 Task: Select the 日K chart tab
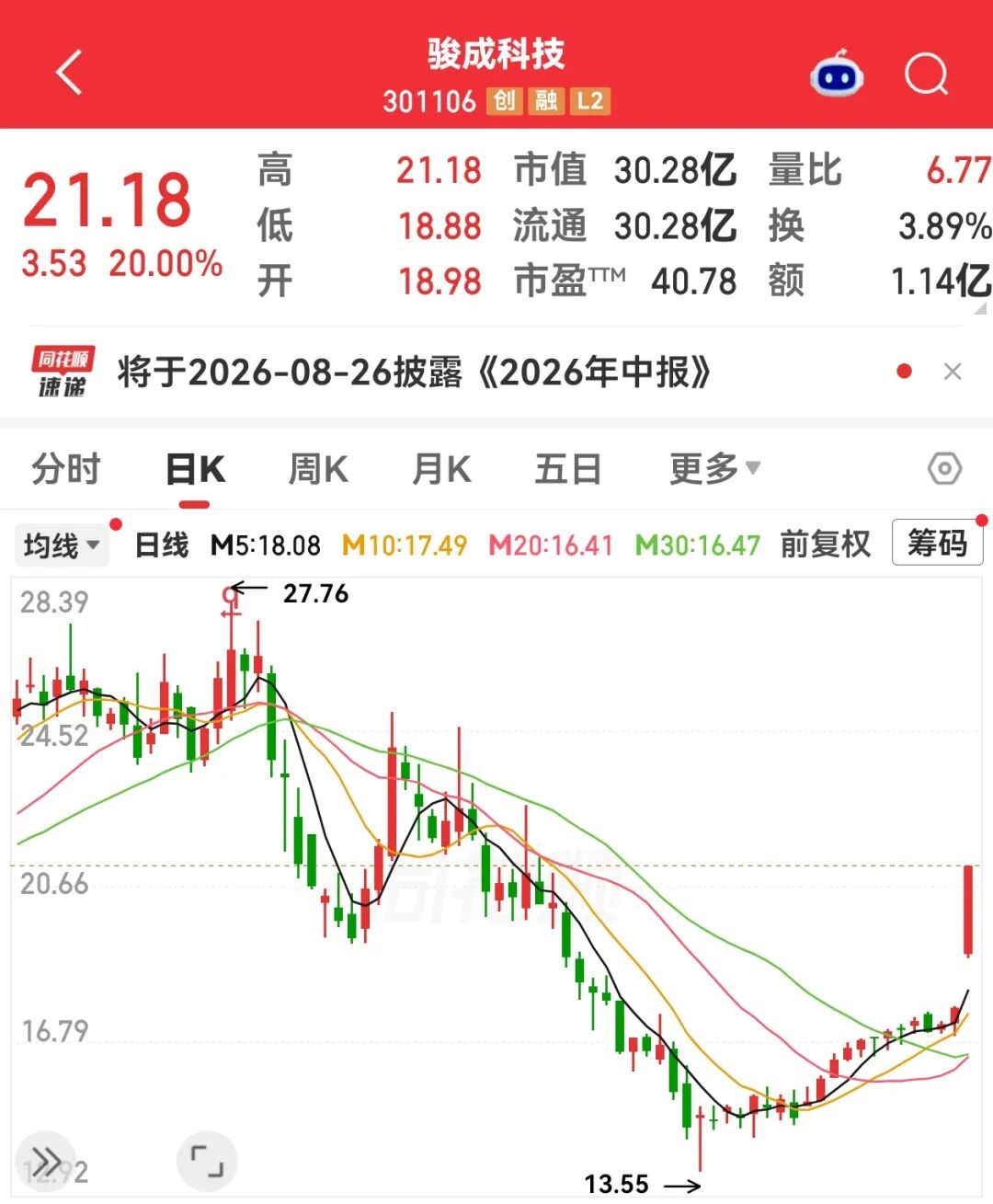[x=195, y=469]
